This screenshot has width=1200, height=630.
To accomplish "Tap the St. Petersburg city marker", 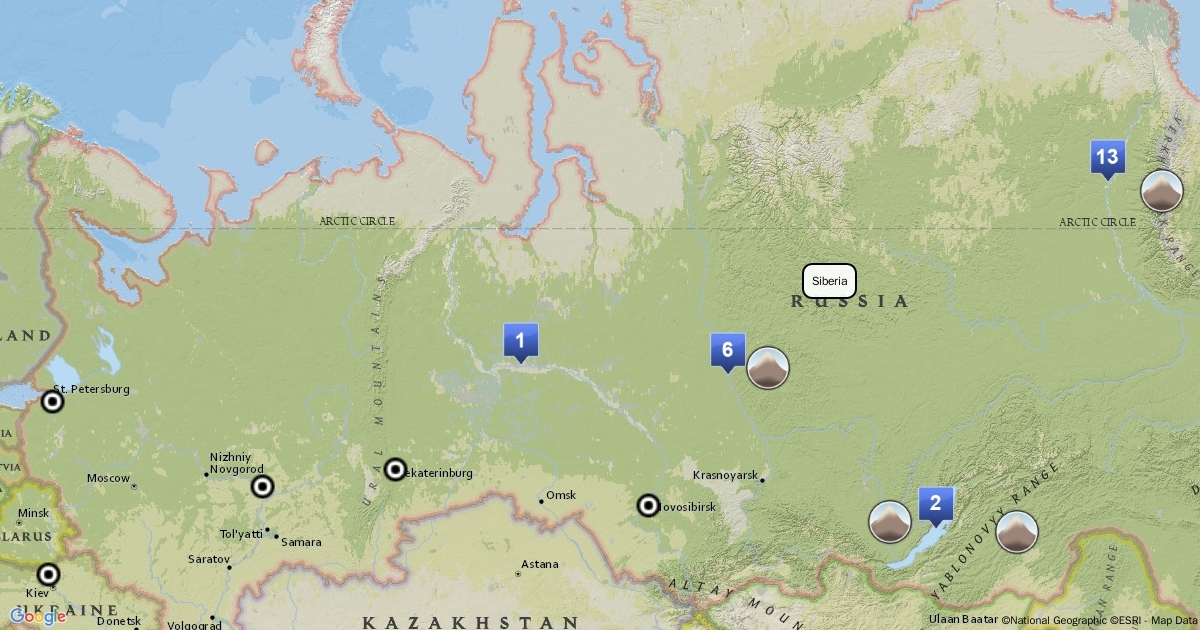I will 53,402.
